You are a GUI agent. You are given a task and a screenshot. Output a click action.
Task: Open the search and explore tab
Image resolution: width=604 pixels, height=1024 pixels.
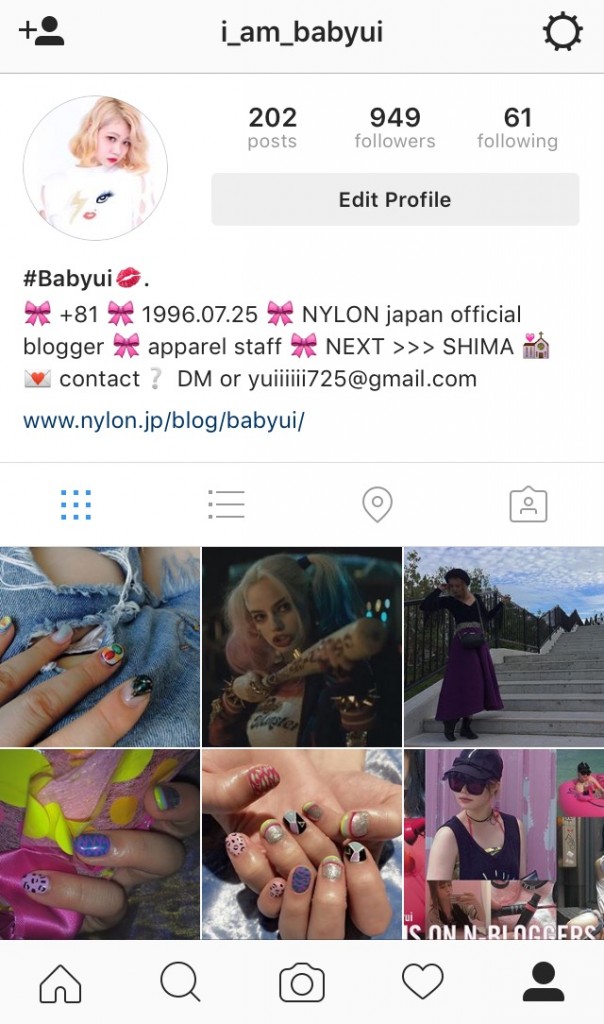[x=181, y=982]
